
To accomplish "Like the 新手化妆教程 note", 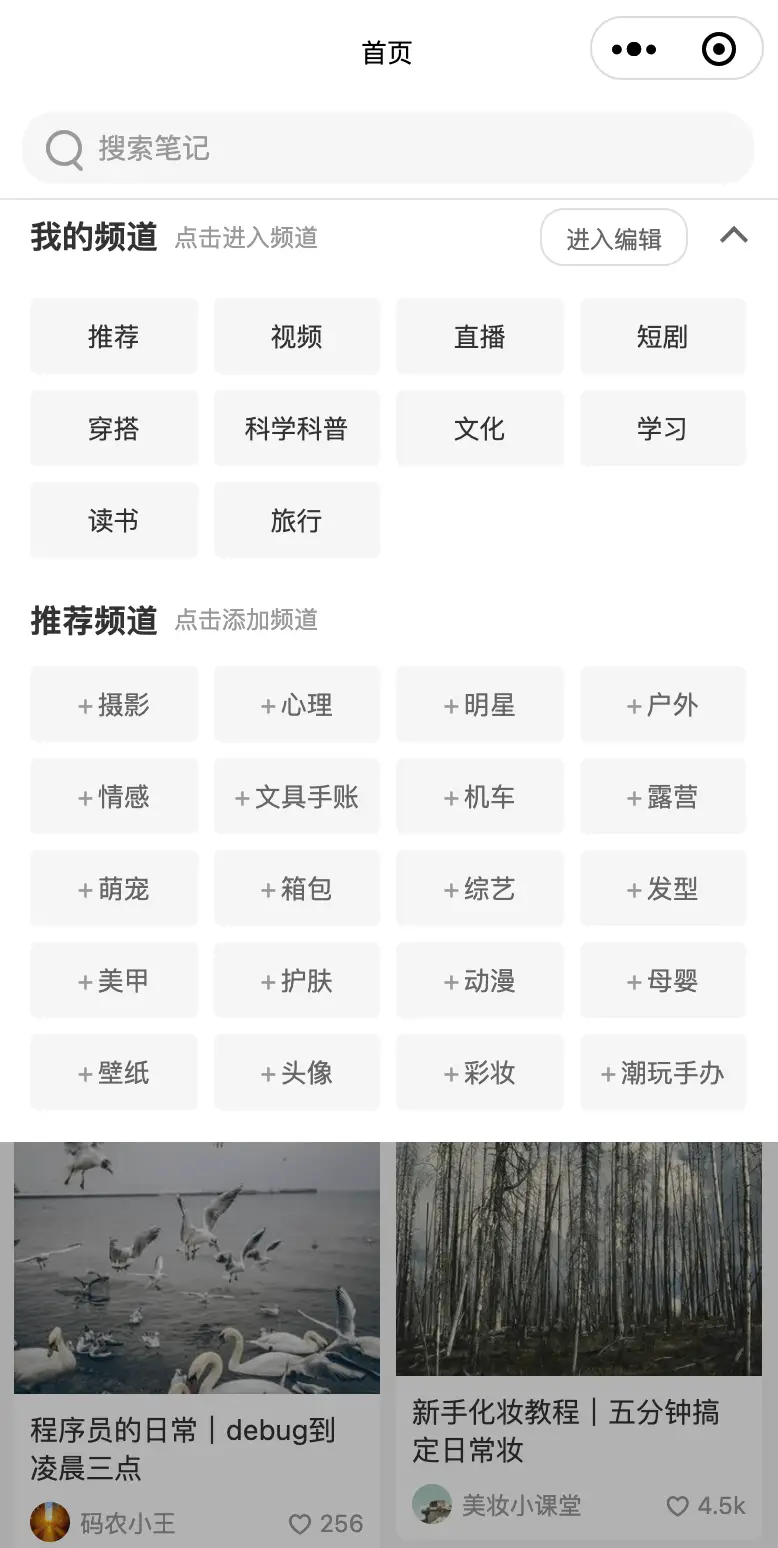I will (679, 1506).
